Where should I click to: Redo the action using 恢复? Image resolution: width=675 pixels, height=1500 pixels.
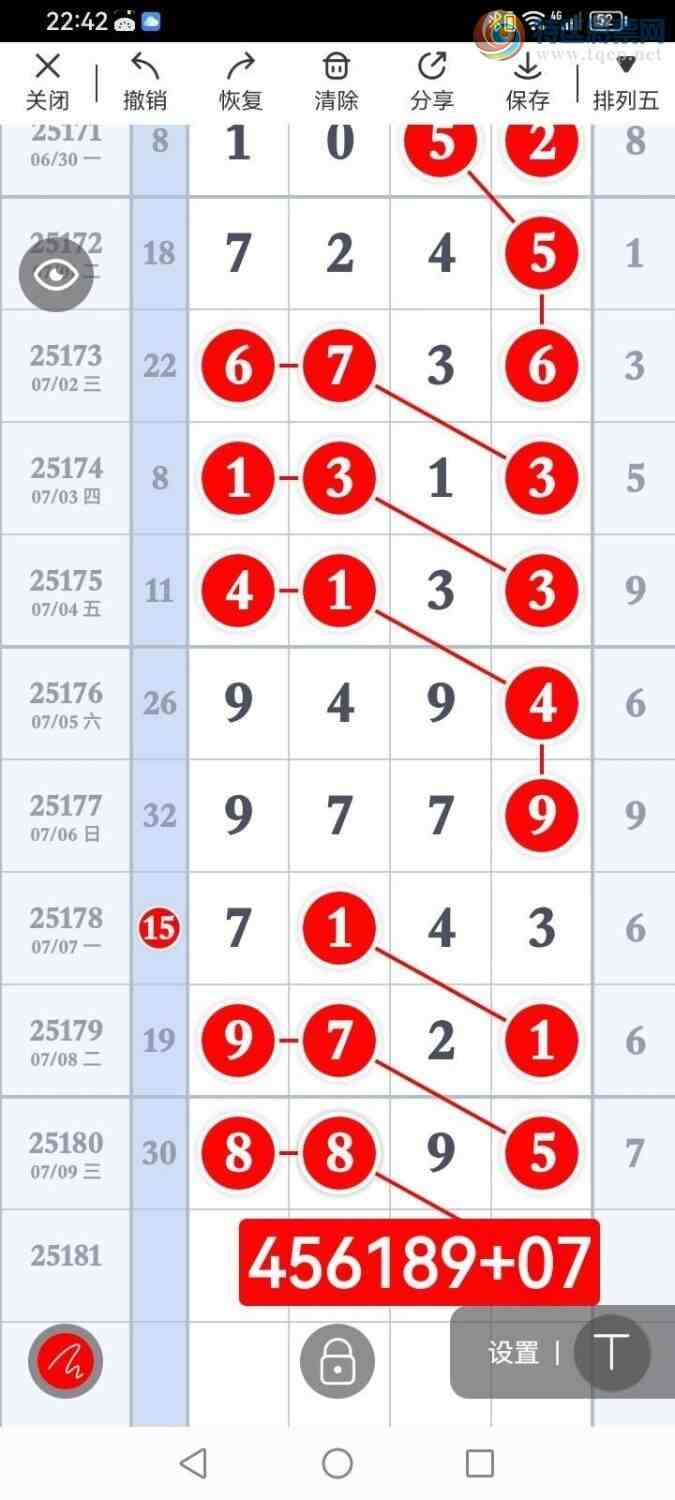[240, 81]
